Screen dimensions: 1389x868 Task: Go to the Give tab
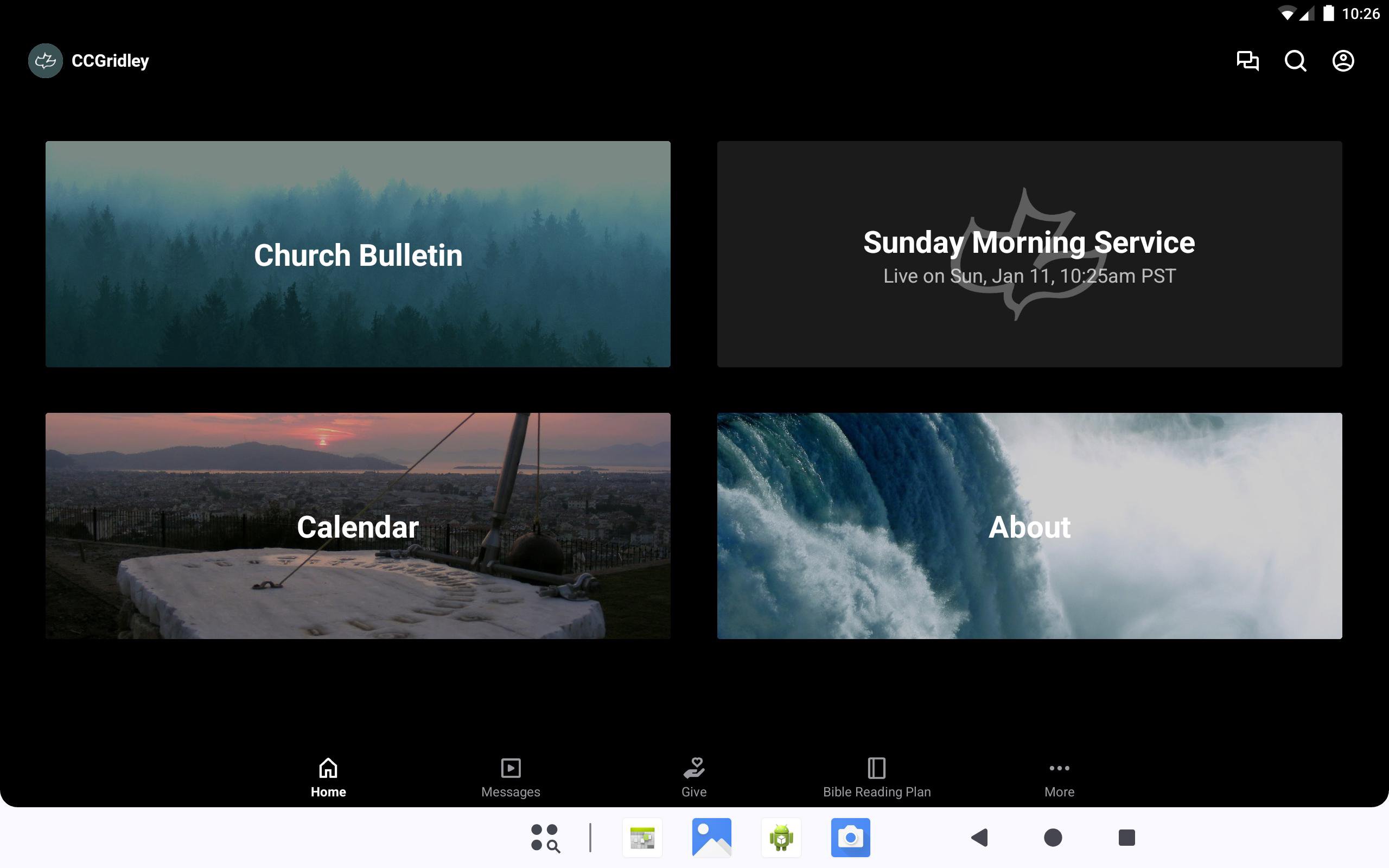point(693,777)
